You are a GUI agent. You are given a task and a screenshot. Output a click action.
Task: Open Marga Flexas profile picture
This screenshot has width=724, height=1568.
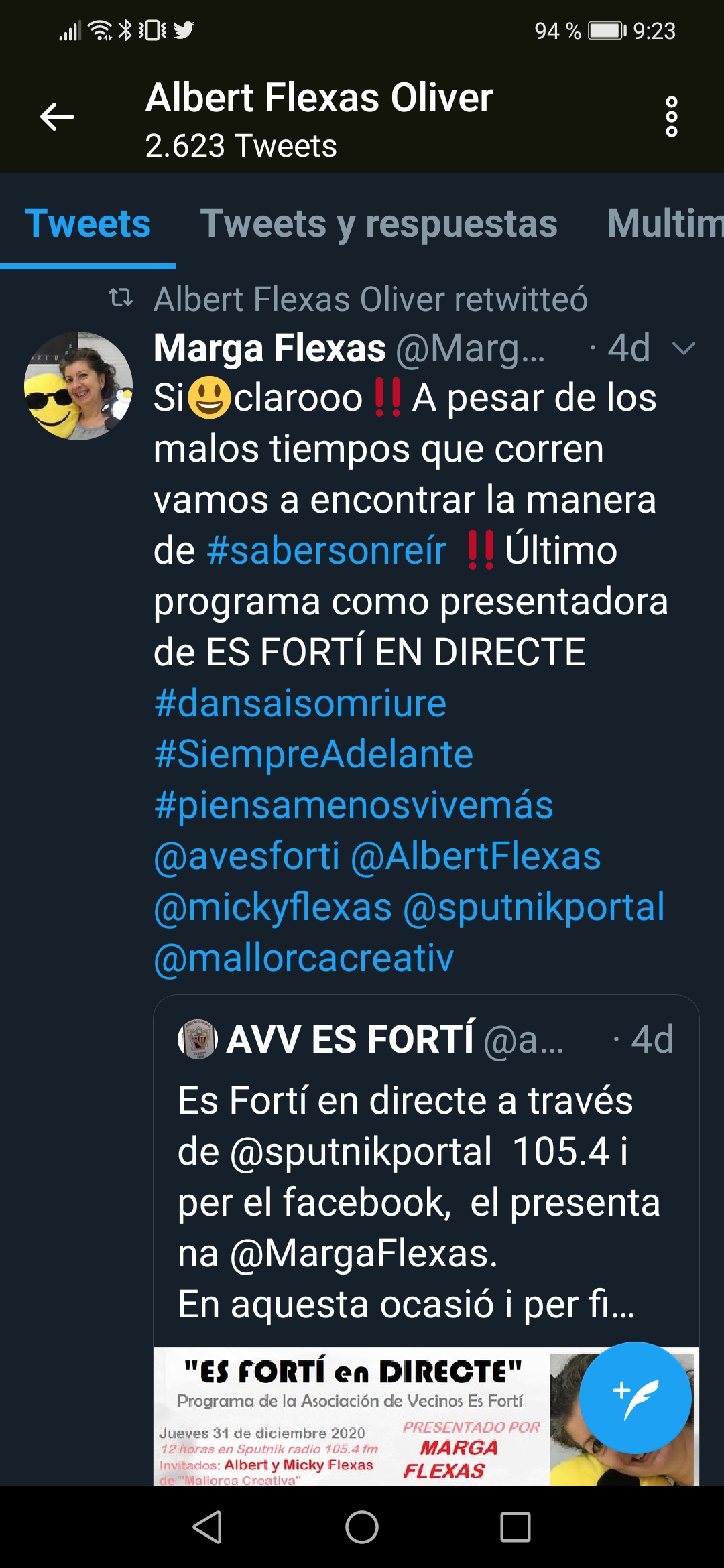(x=78, y=386)
